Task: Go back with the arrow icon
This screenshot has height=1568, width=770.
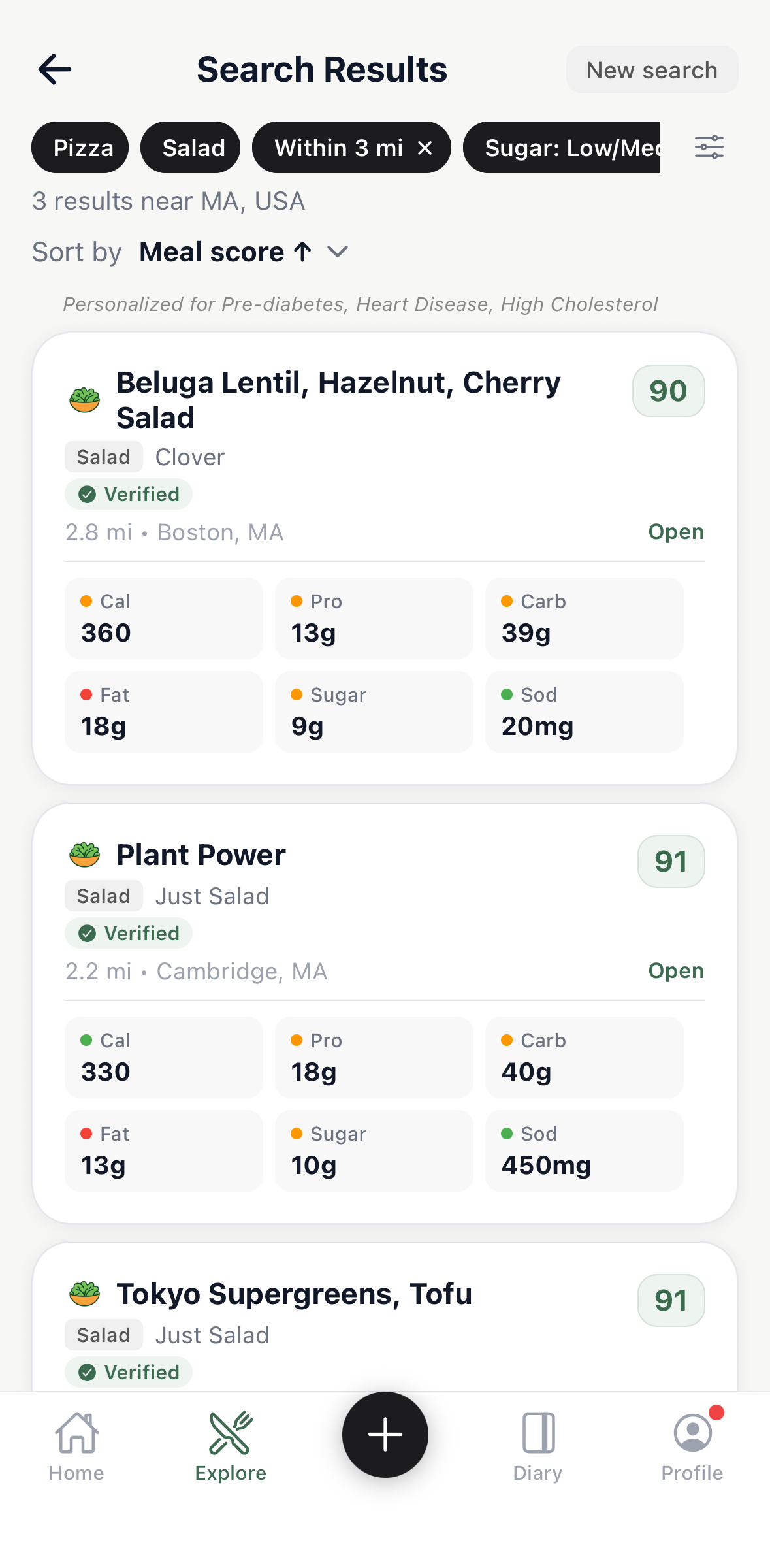Action: (55, 69)
